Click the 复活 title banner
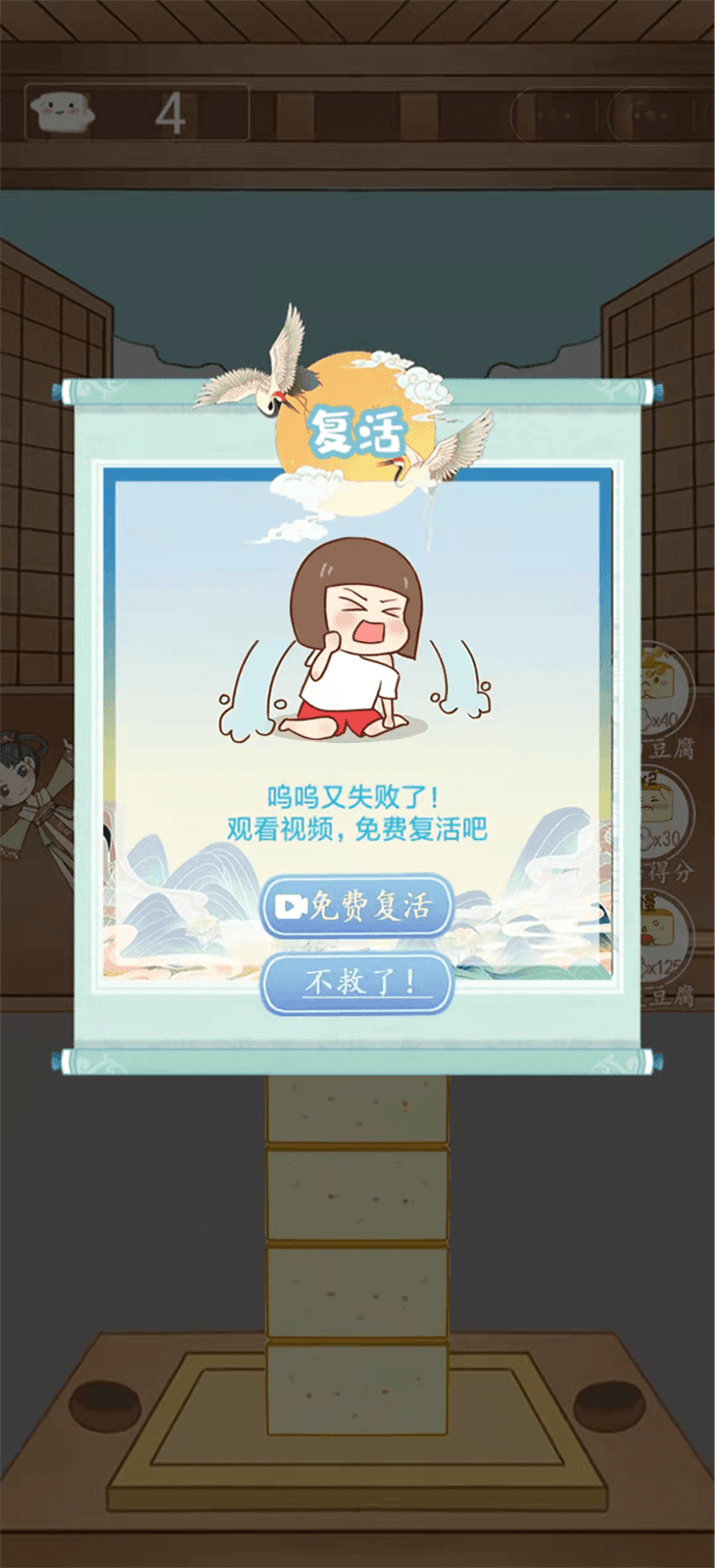Image resolution: width=715 pixels, height=1568 pixels. pos(357,431)
